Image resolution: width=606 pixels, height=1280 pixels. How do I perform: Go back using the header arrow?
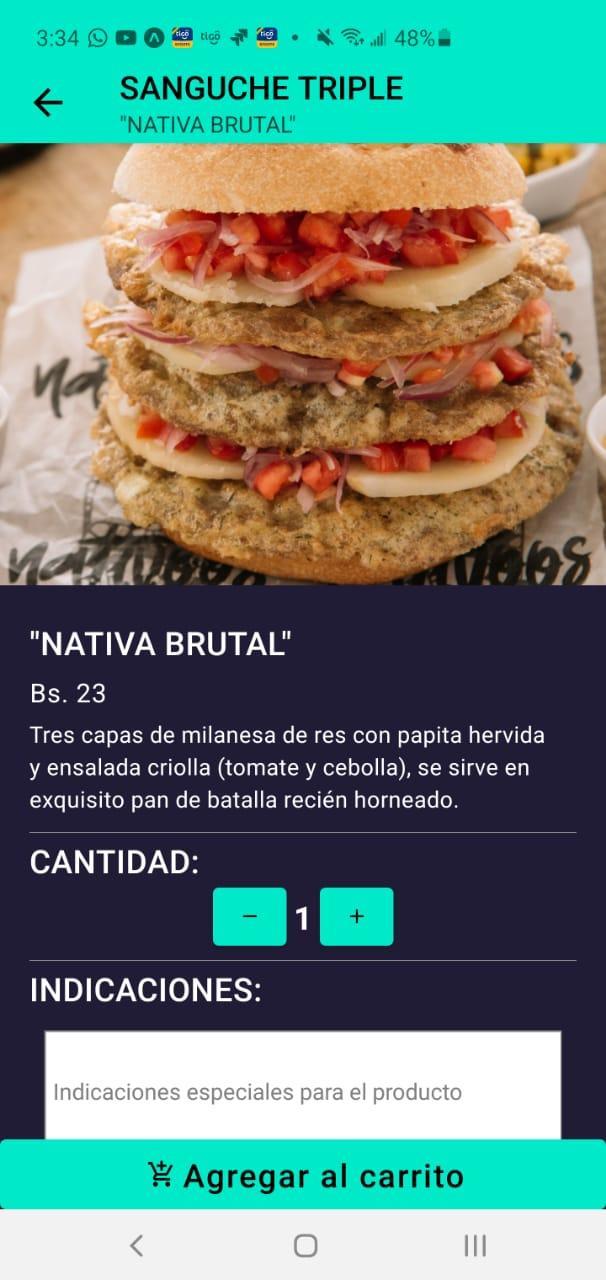point(47,102)
